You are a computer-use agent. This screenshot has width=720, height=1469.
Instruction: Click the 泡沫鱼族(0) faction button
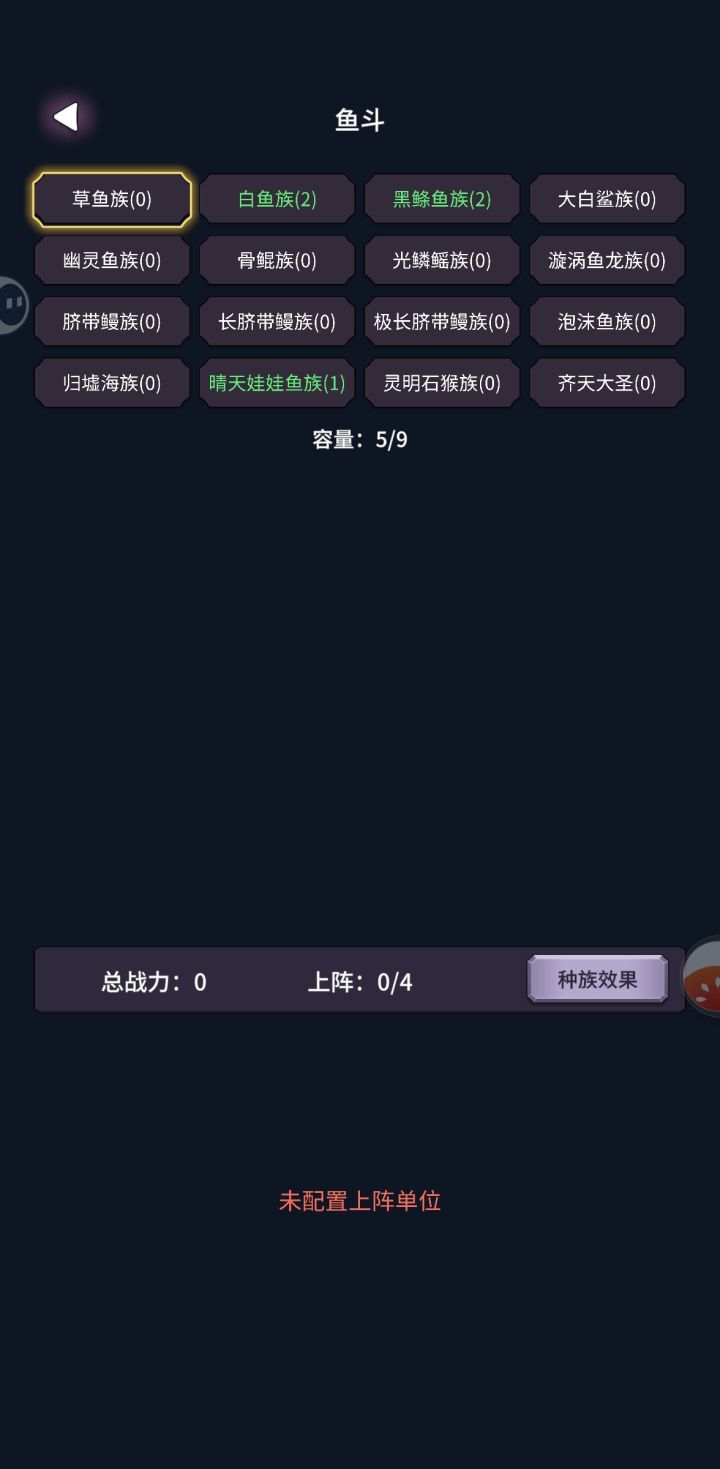click(x=606, y=321)
